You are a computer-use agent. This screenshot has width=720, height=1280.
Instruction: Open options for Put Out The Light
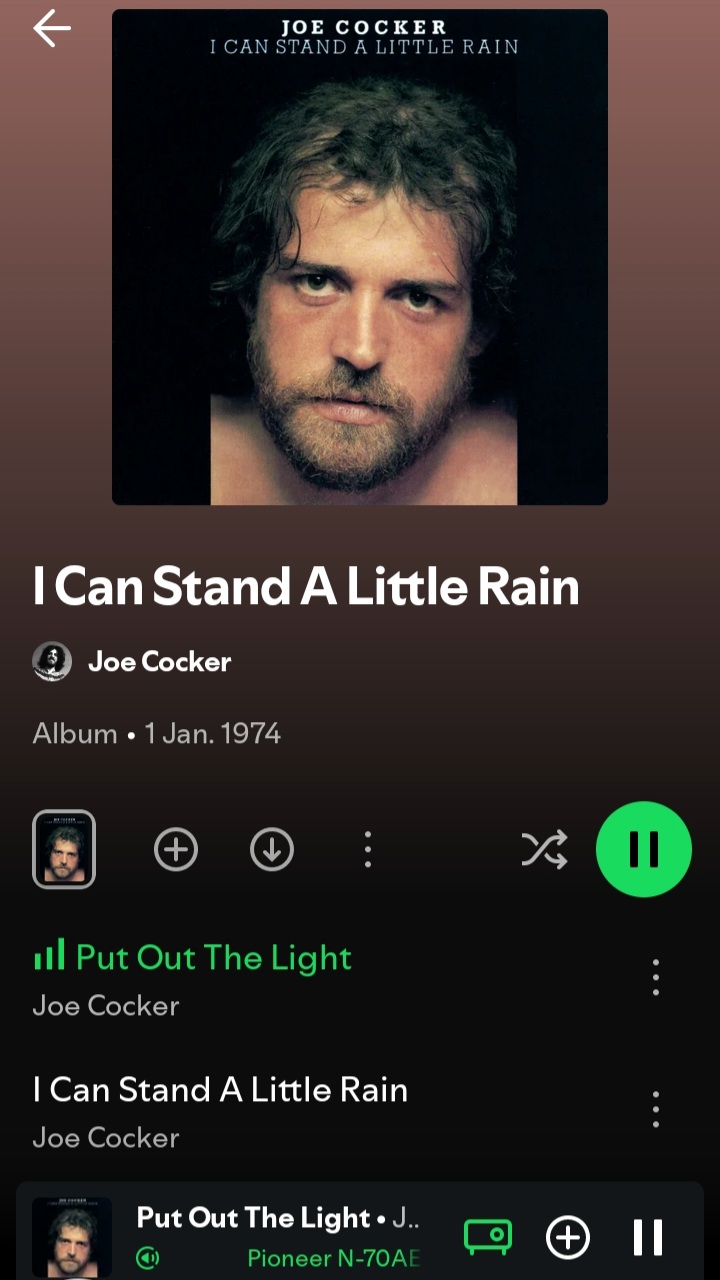tap(656, 977)
